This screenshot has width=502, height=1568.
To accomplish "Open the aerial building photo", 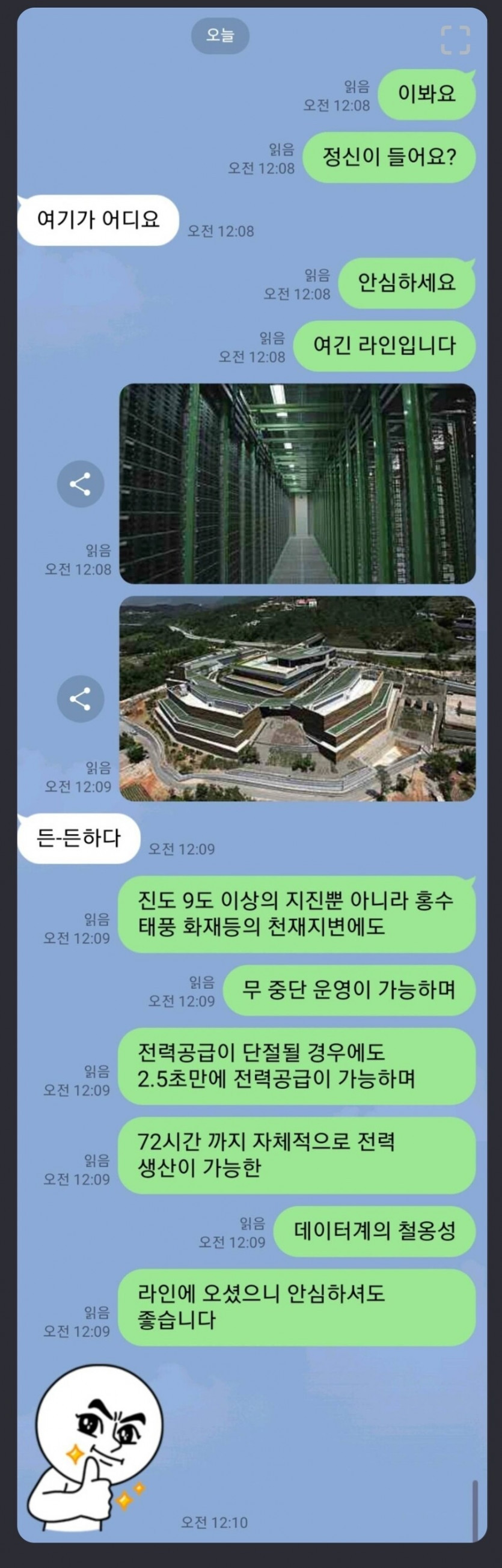I will (x=297, y=698).
